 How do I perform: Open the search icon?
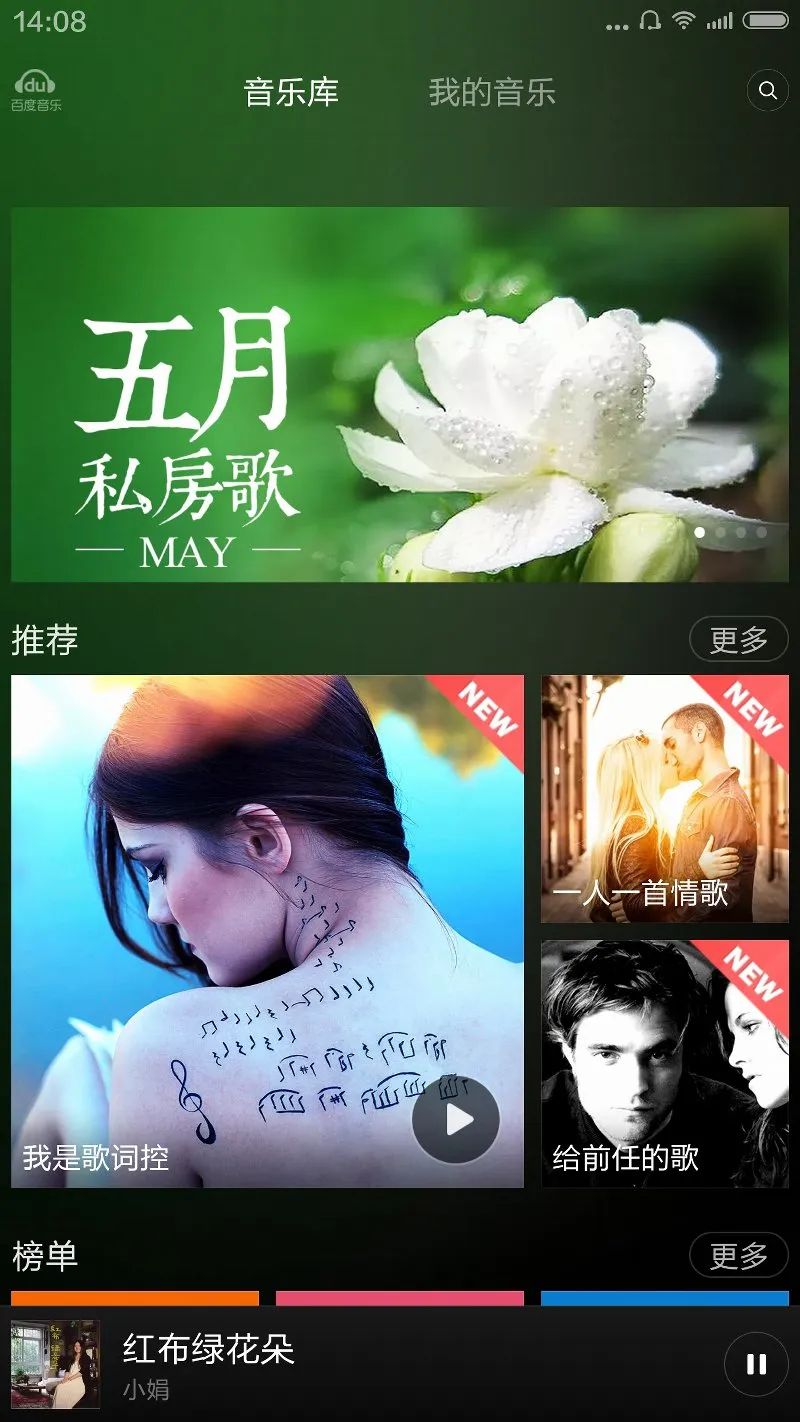(x=768, y=91)
